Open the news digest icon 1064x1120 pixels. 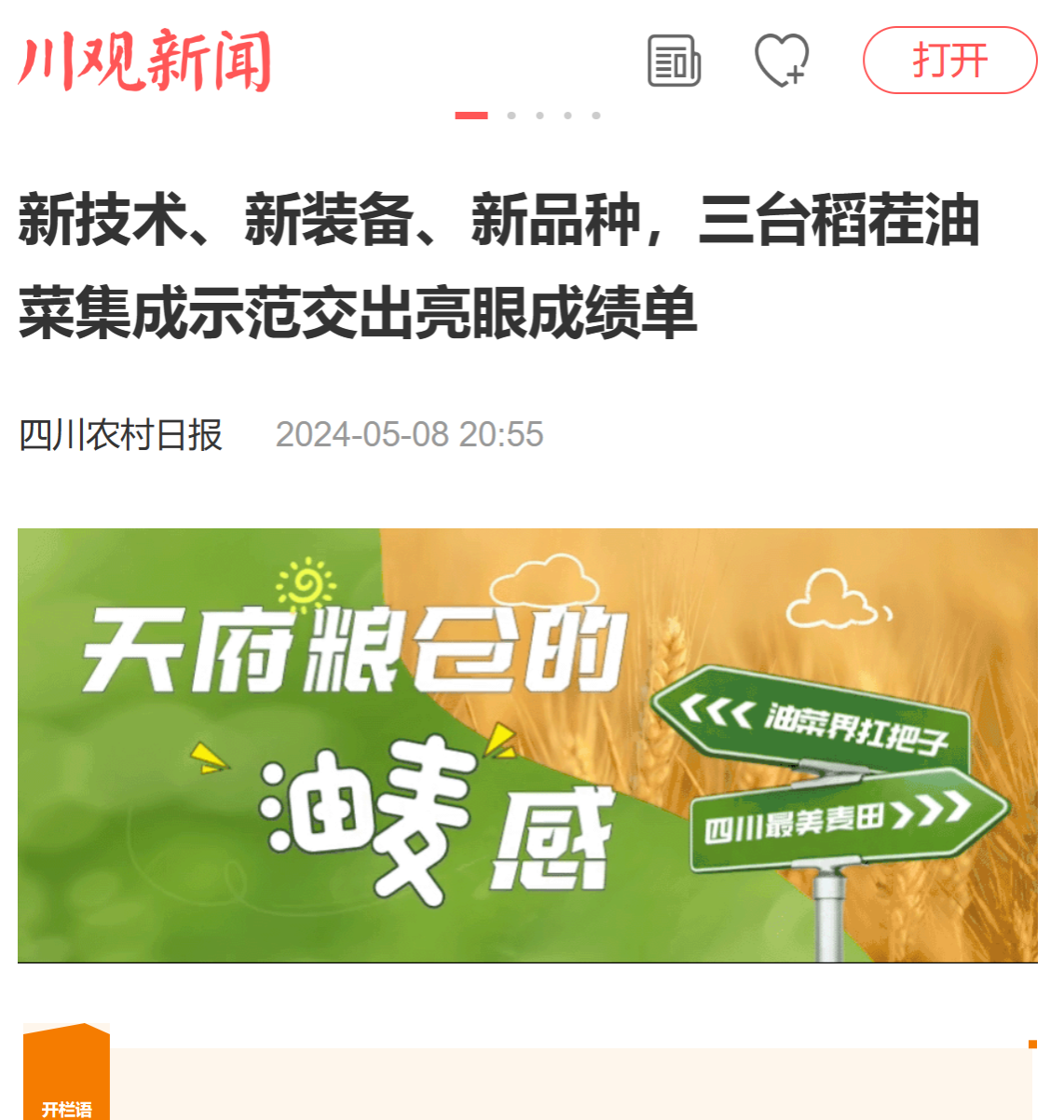click(674, 61)
